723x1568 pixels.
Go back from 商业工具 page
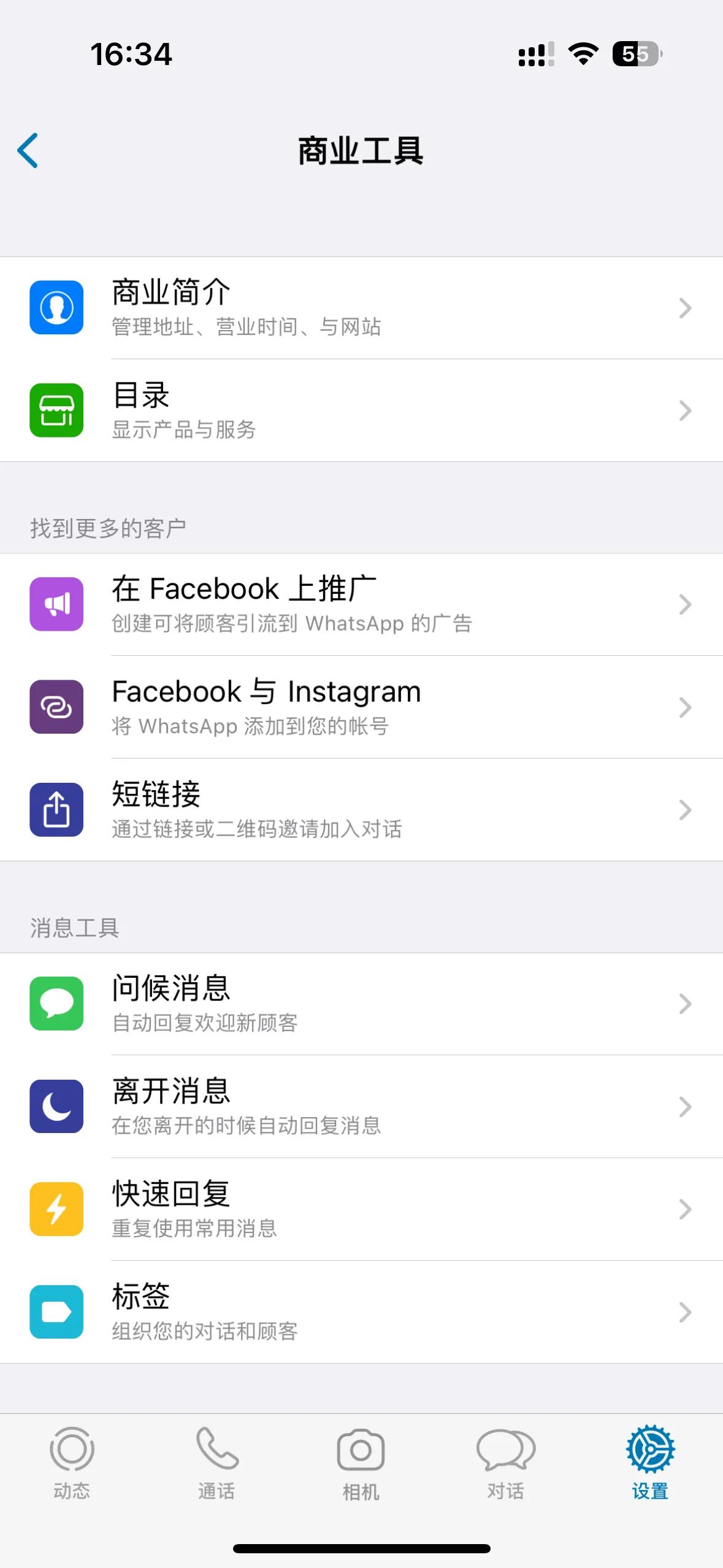[x=28, y=150]
